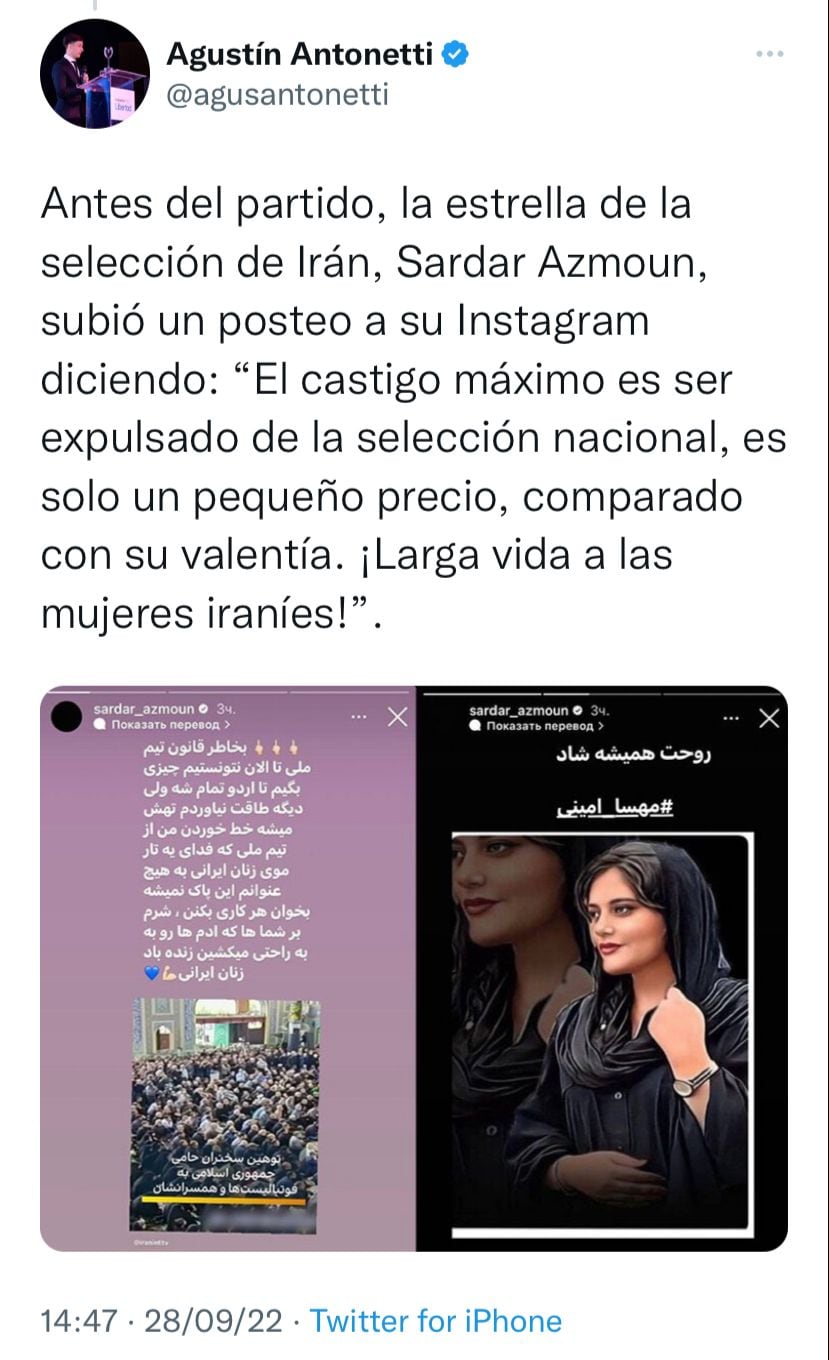Click the X close icon on left story
The image size is (829, 1360).
[x=396, y=717]
